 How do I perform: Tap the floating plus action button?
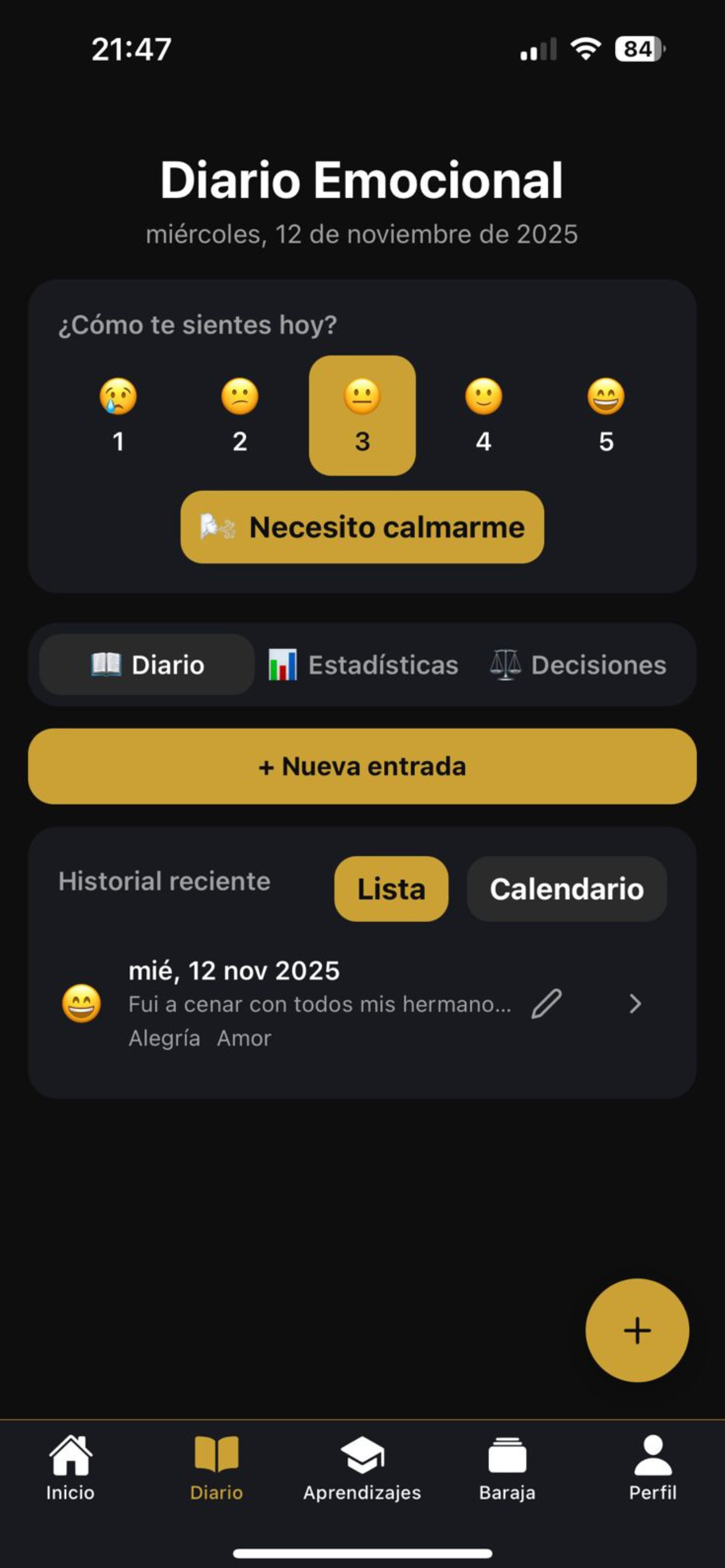click(636, 1330)
